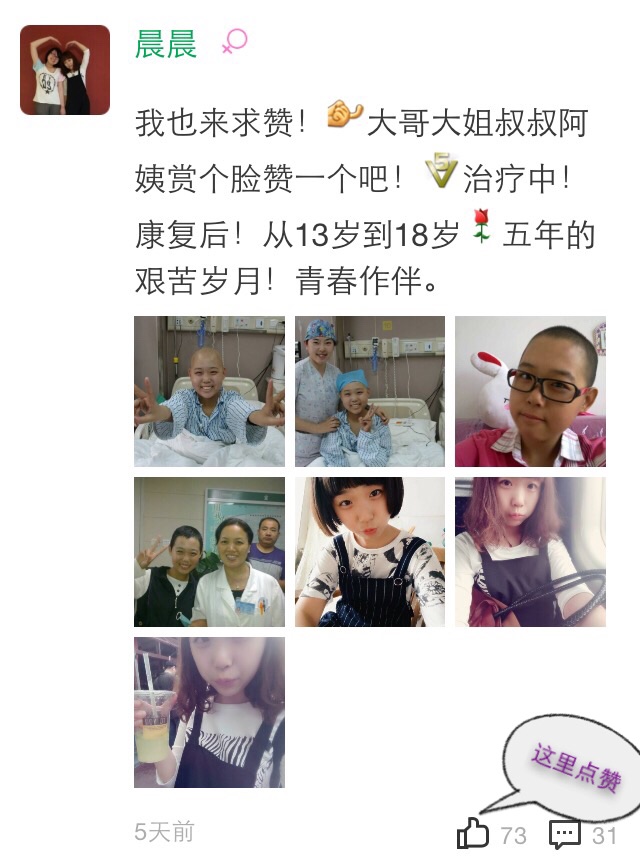
Task: View photo of girl holding steering wheel
Action: (530, 552)
